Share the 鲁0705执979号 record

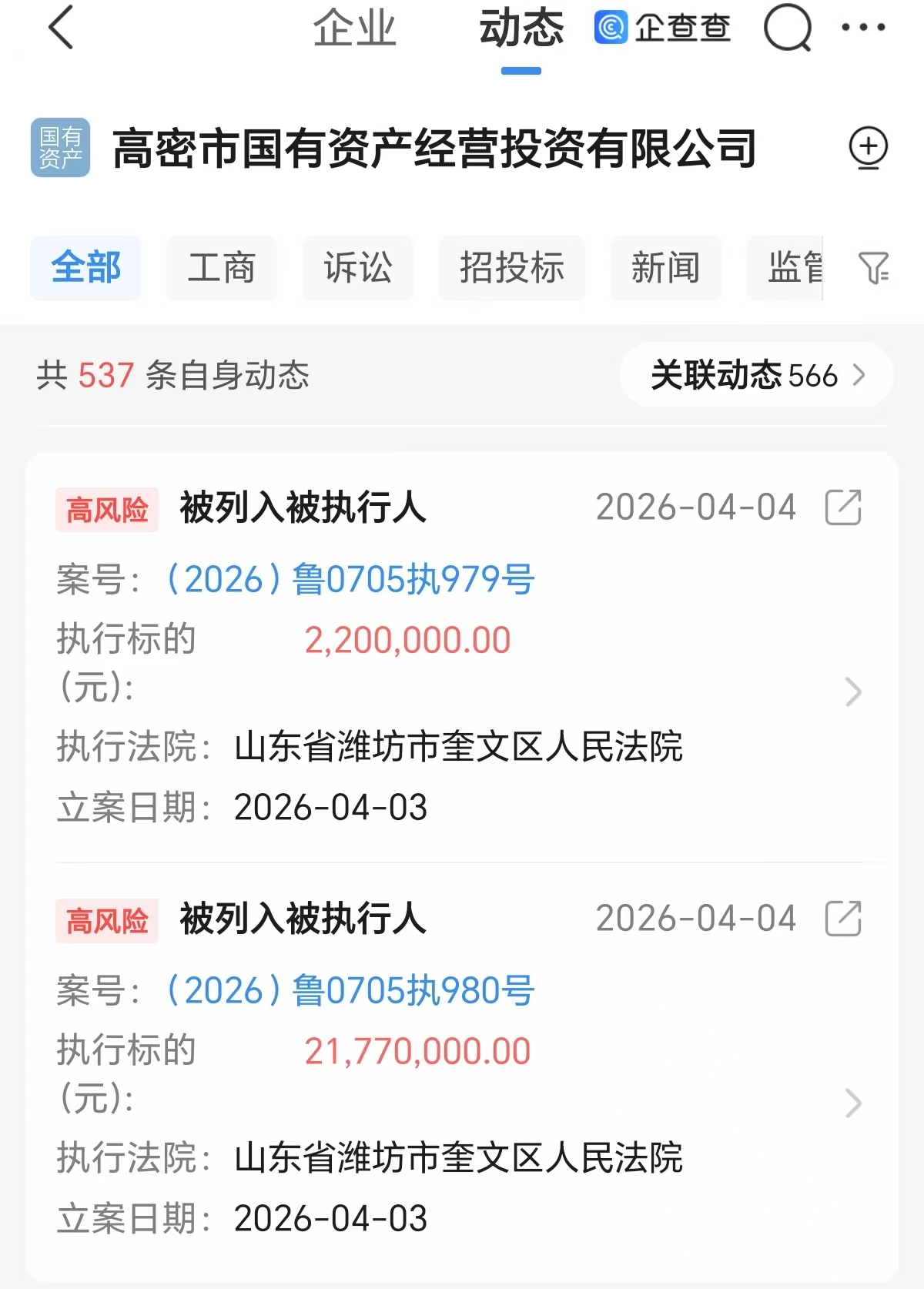843,507
